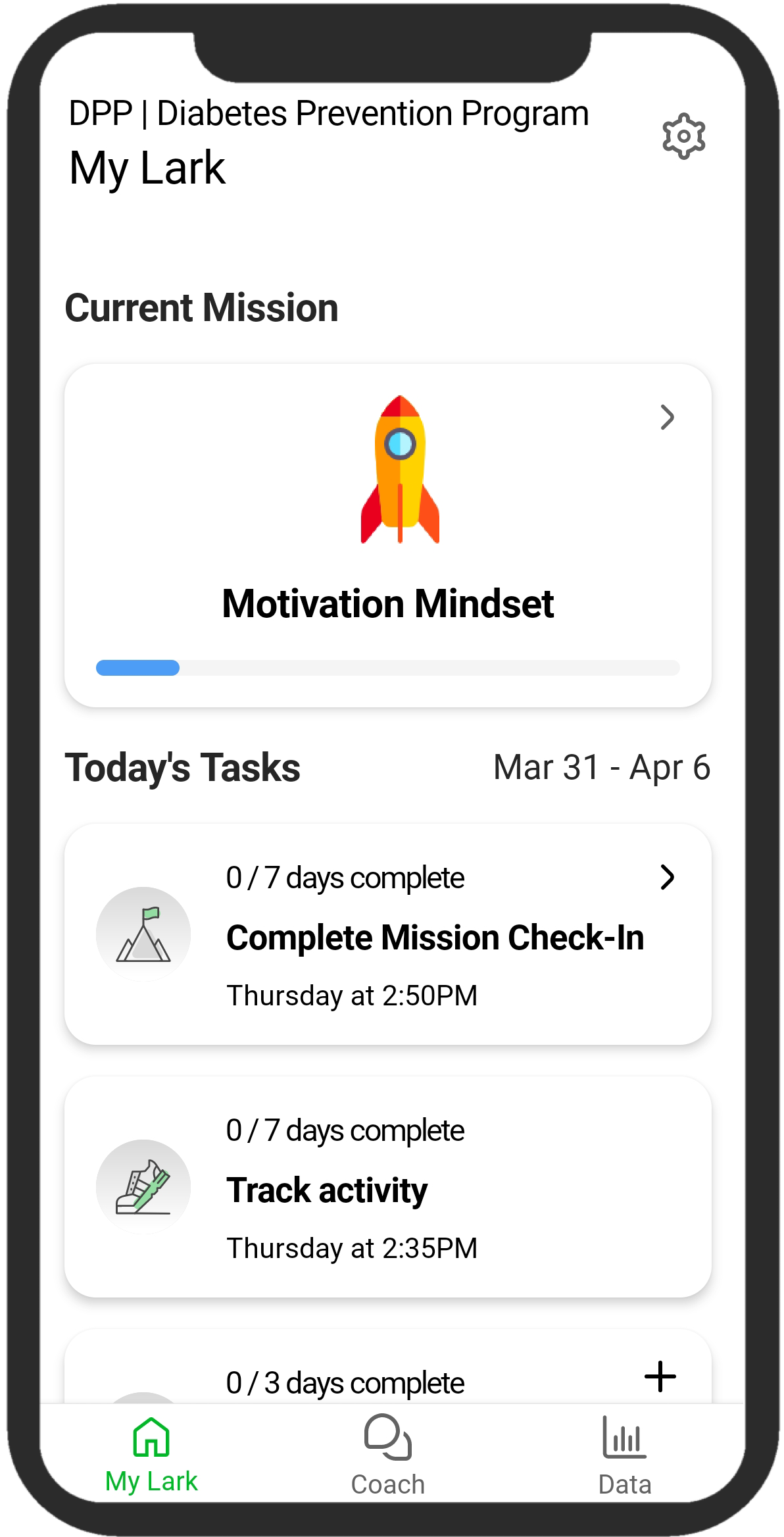Open the Track activity task

coord(387,1187)
